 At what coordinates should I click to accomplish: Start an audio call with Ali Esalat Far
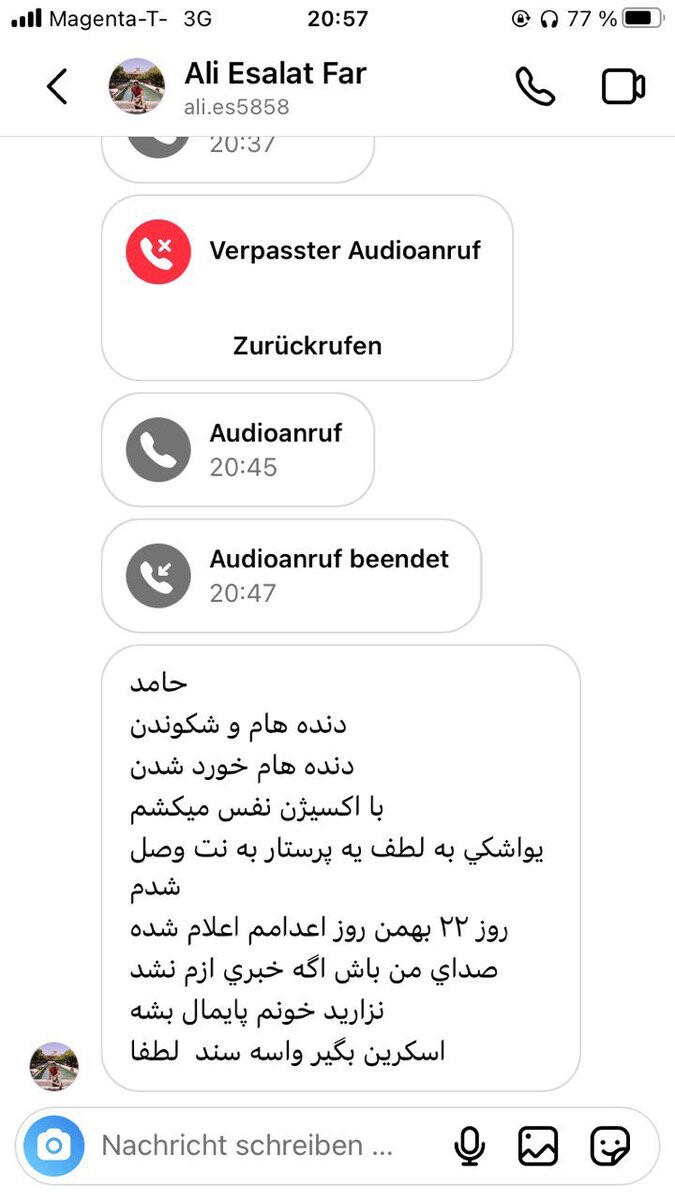coord(535,87)
